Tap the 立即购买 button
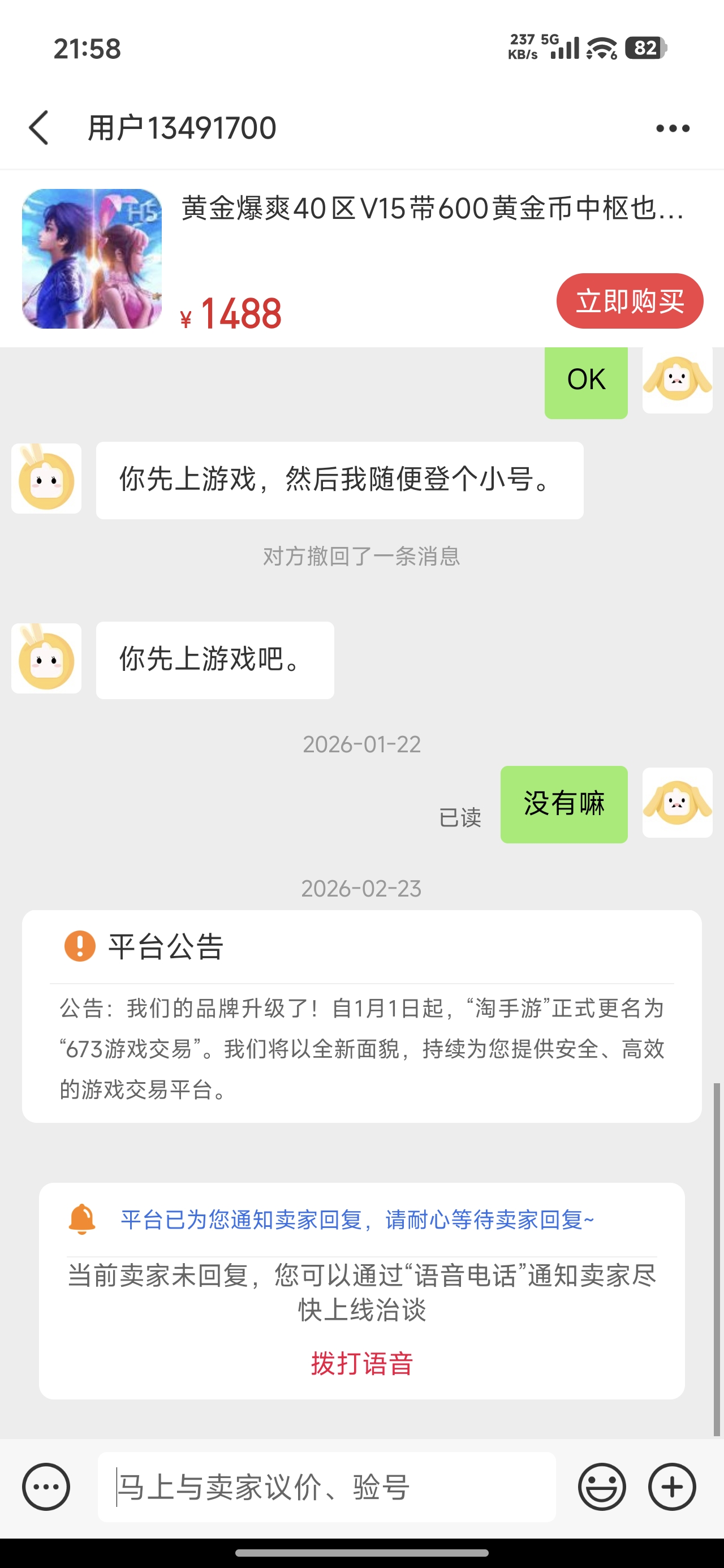 (630, 301)
